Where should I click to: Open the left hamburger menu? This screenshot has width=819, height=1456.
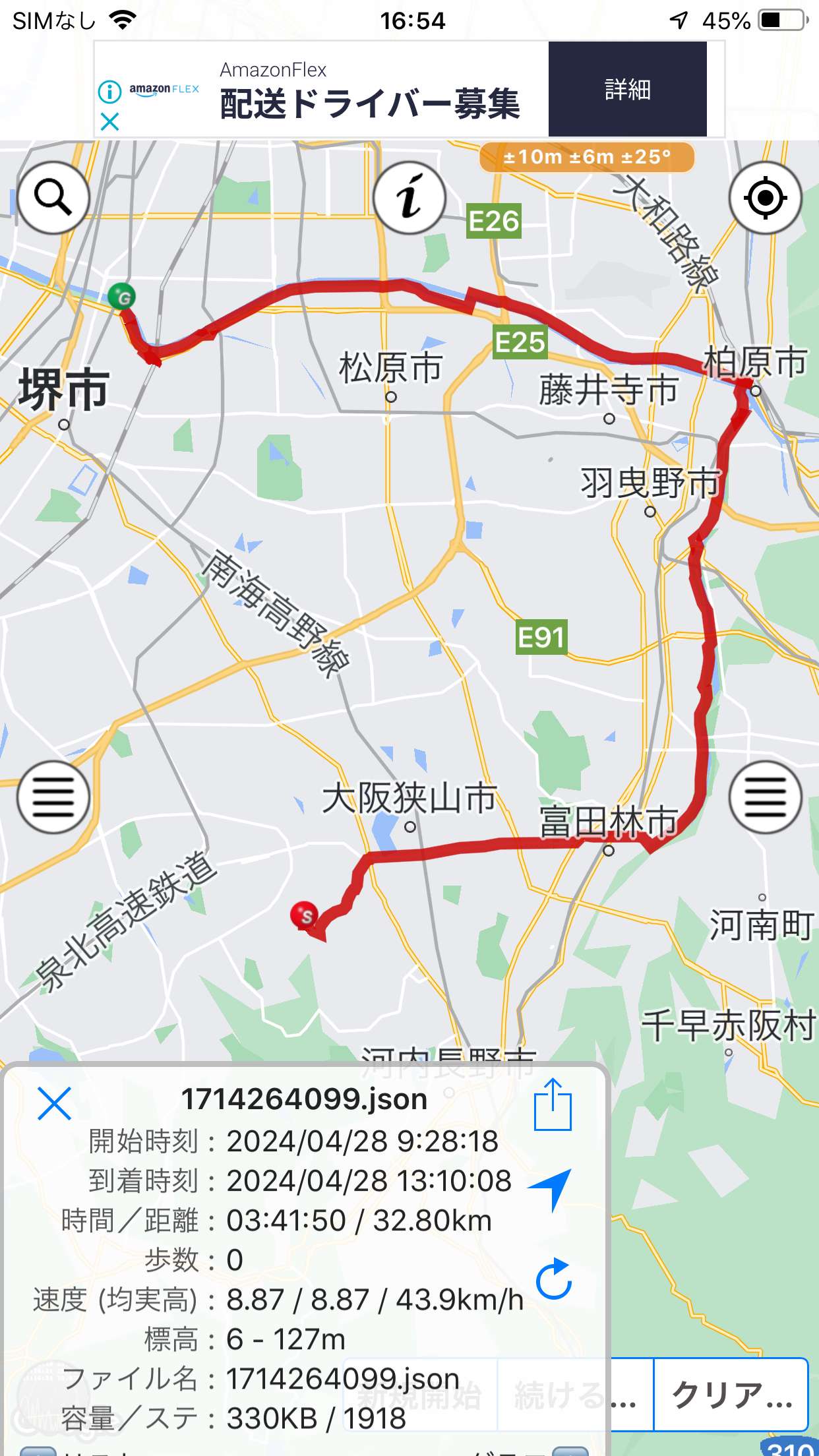[53, 797]
